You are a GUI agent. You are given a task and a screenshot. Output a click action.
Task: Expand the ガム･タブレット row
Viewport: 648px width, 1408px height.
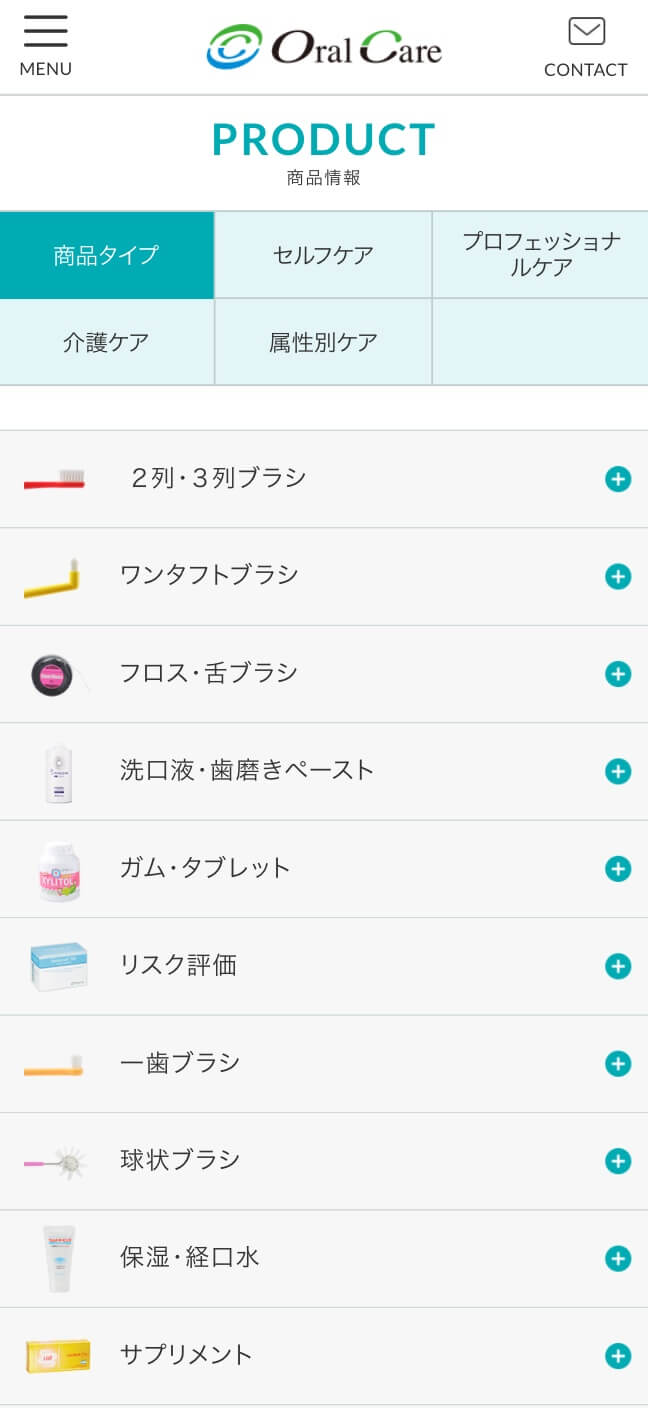click(x=324, y=869)
